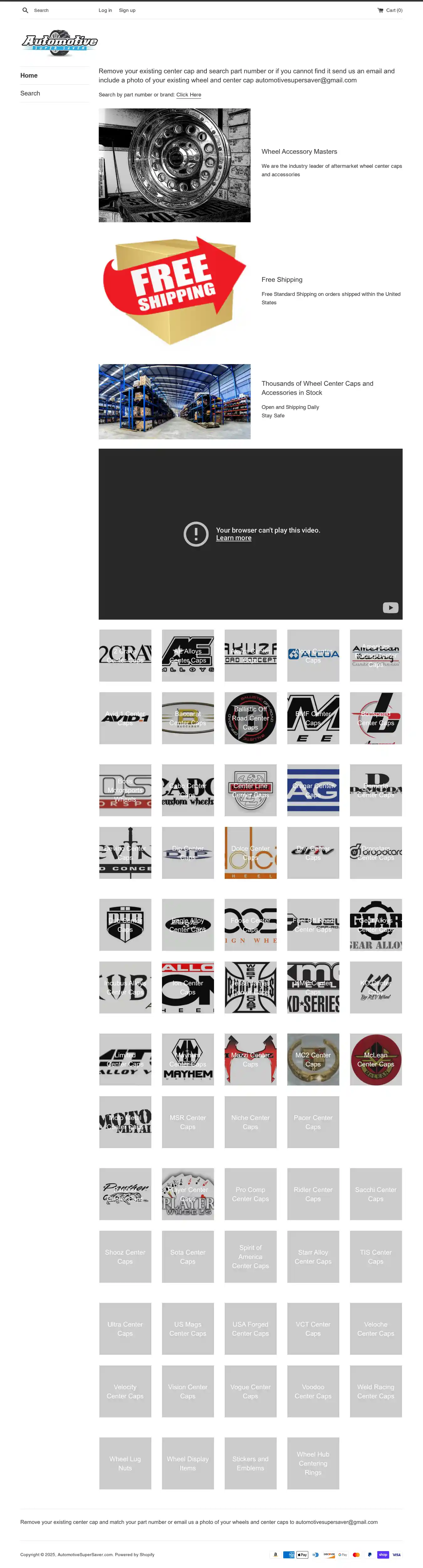The width and height of the screenshot is (423, 1568).
Task: Open the Dolce Center Caps tile
Action: 250,853
